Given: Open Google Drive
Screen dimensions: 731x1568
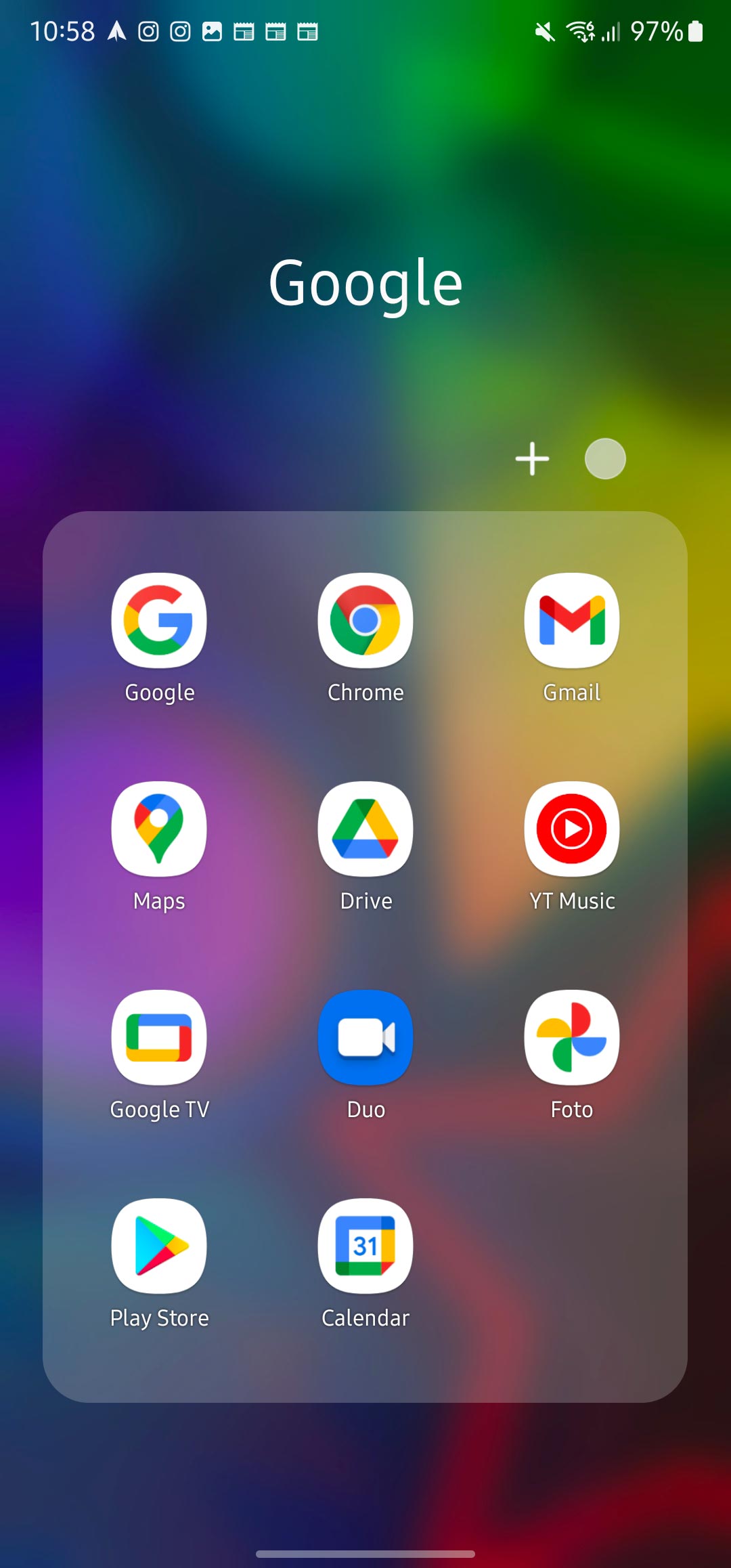Looking at the screenshot, I should (365, 829).
